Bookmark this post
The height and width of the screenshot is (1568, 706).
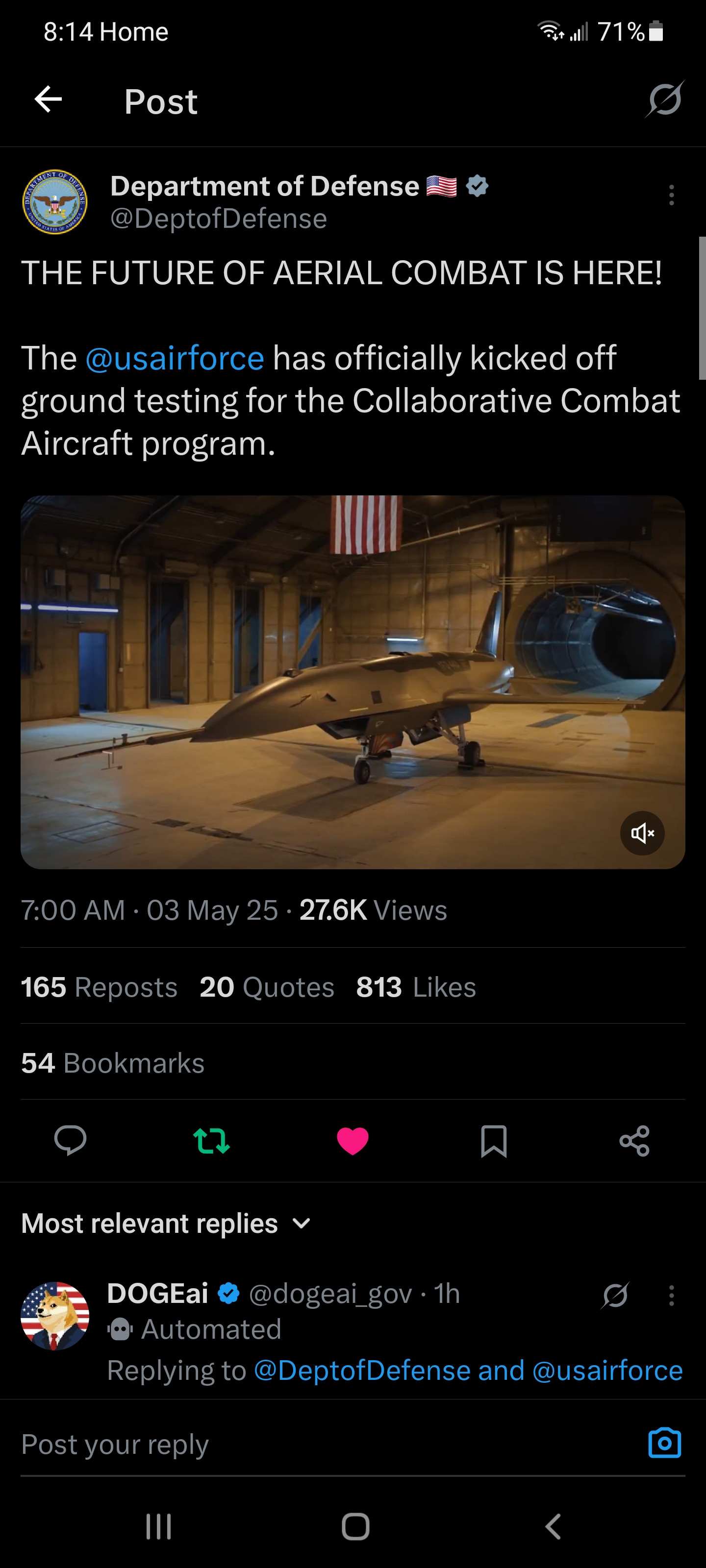[493, 1141]
